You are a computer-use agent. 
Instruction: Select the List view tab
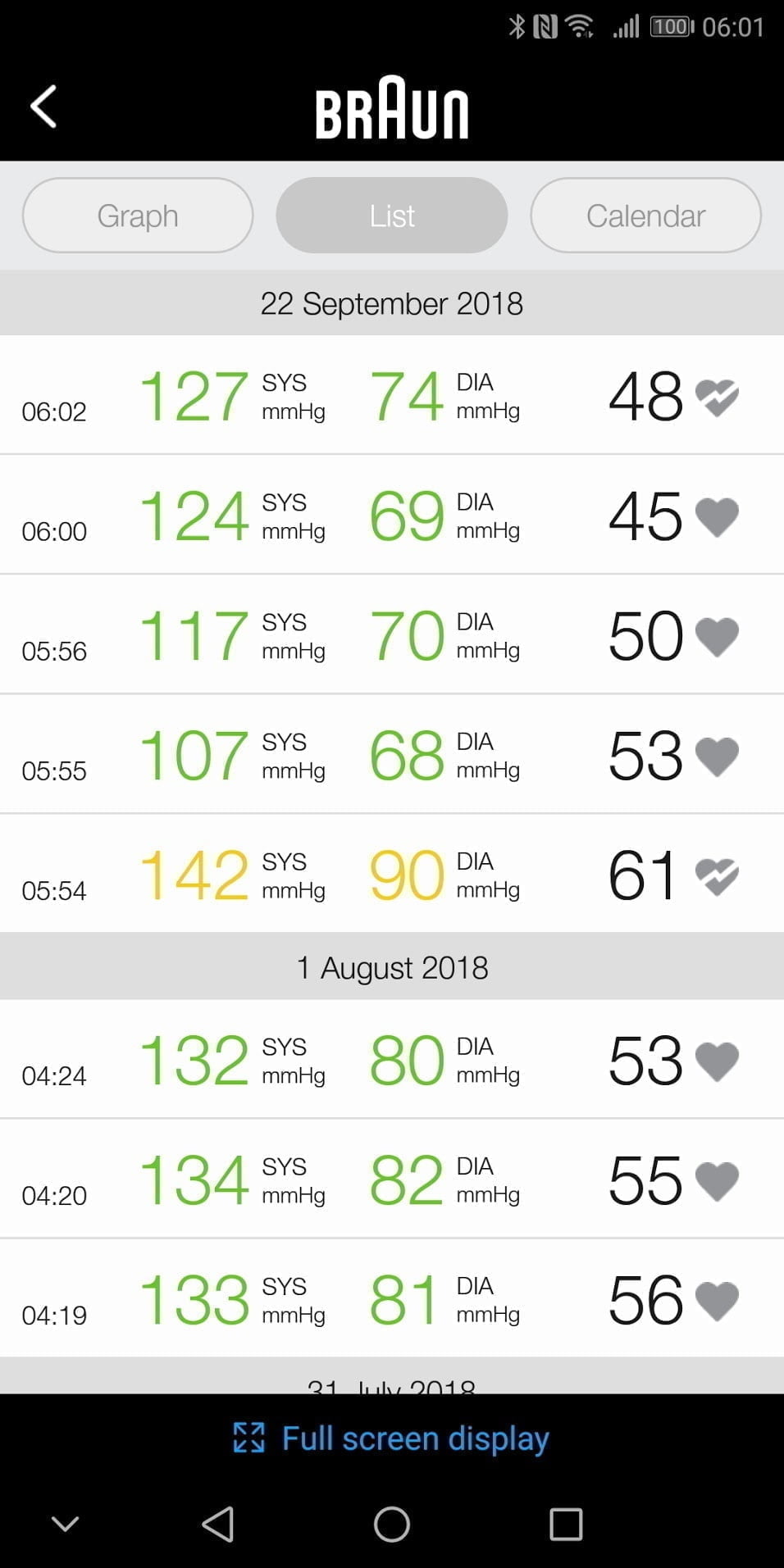pyautogui.click(x=392, y=216)
